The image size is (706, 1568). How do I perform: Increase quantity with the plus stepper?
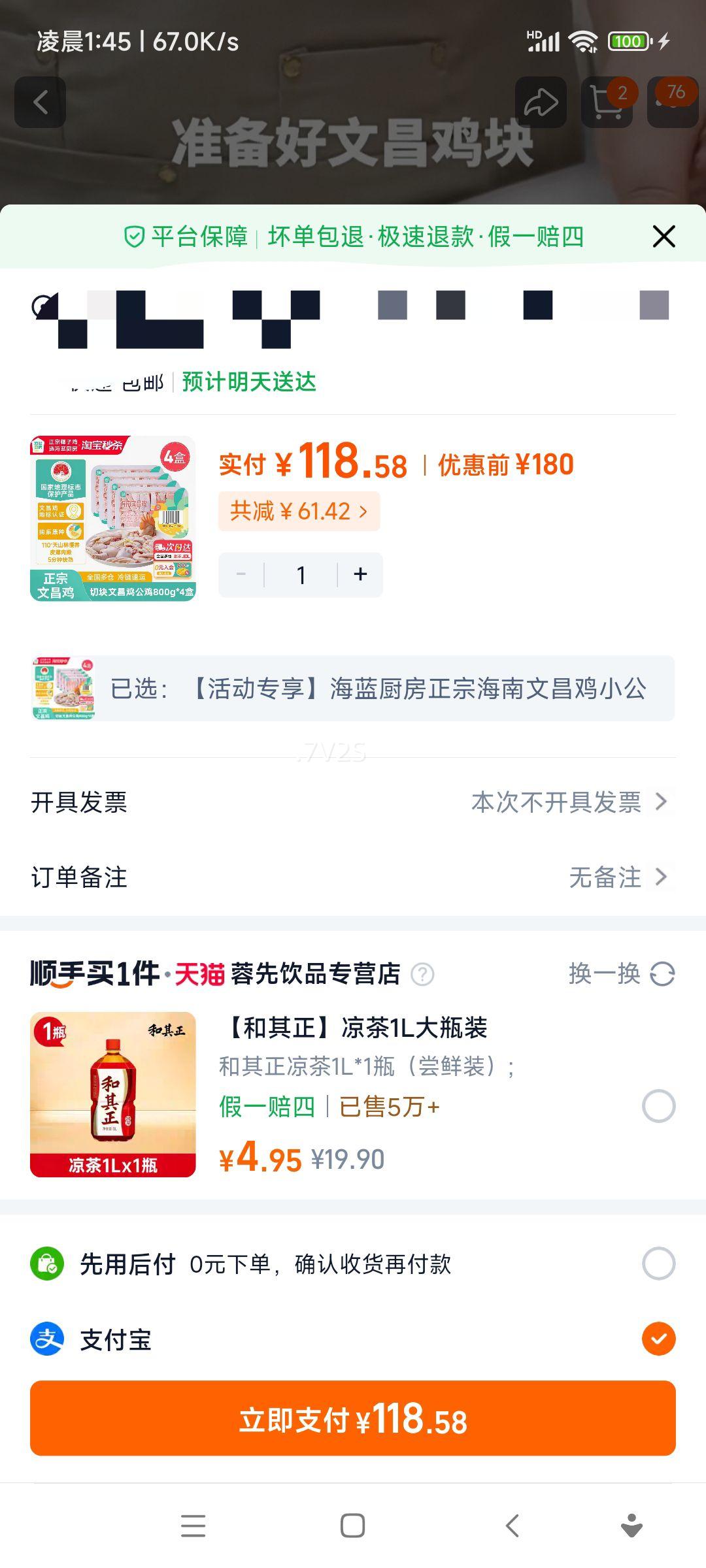(360, 574)
